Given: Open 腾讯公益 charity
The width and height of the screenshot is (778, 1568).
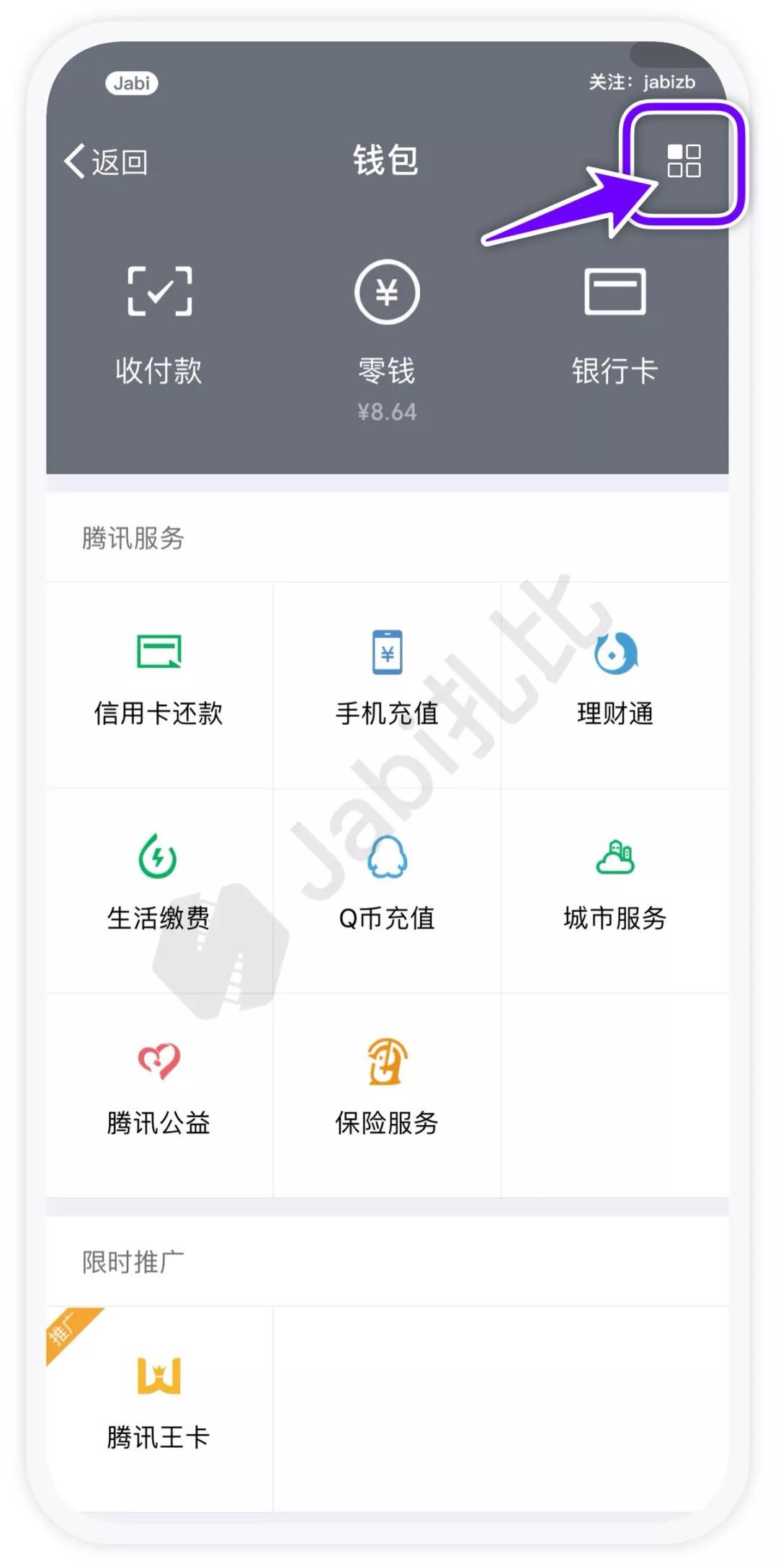Looking at the screenshot, I should (159, 1096).
